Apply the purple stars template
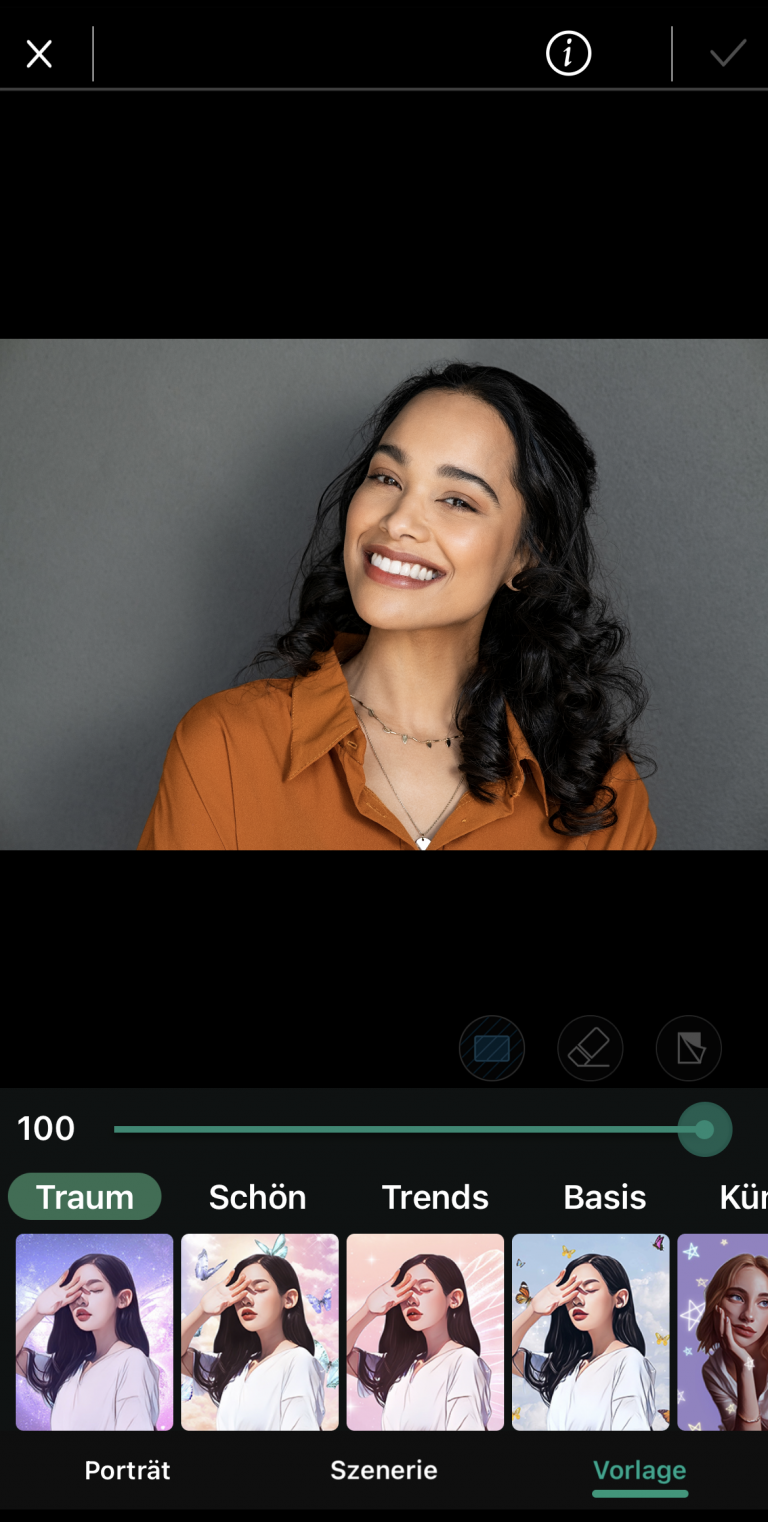Screen dimensions: 768x1522 tap(723, 1332)
